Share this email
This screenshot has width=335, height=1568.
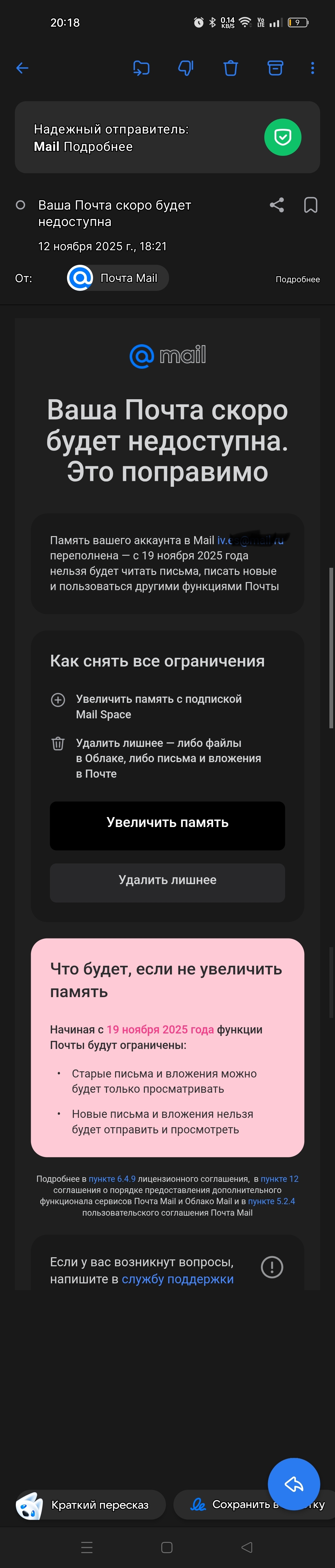(x=277, y=205)
